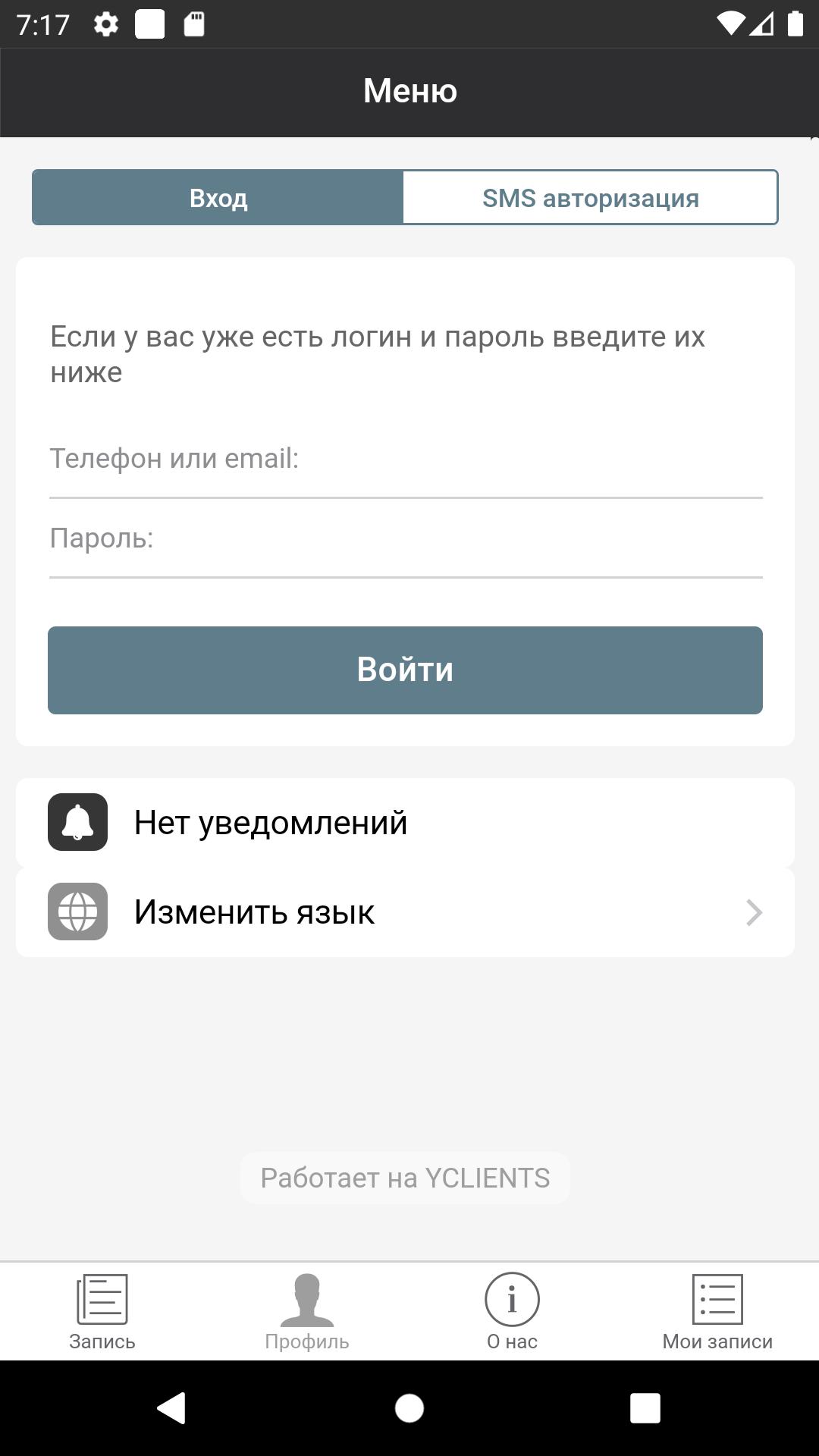This screenshot has height=1456, width=819.
Task: Focus the Телефон или email field
Action: pyautogui.click(x=406, y=460)
